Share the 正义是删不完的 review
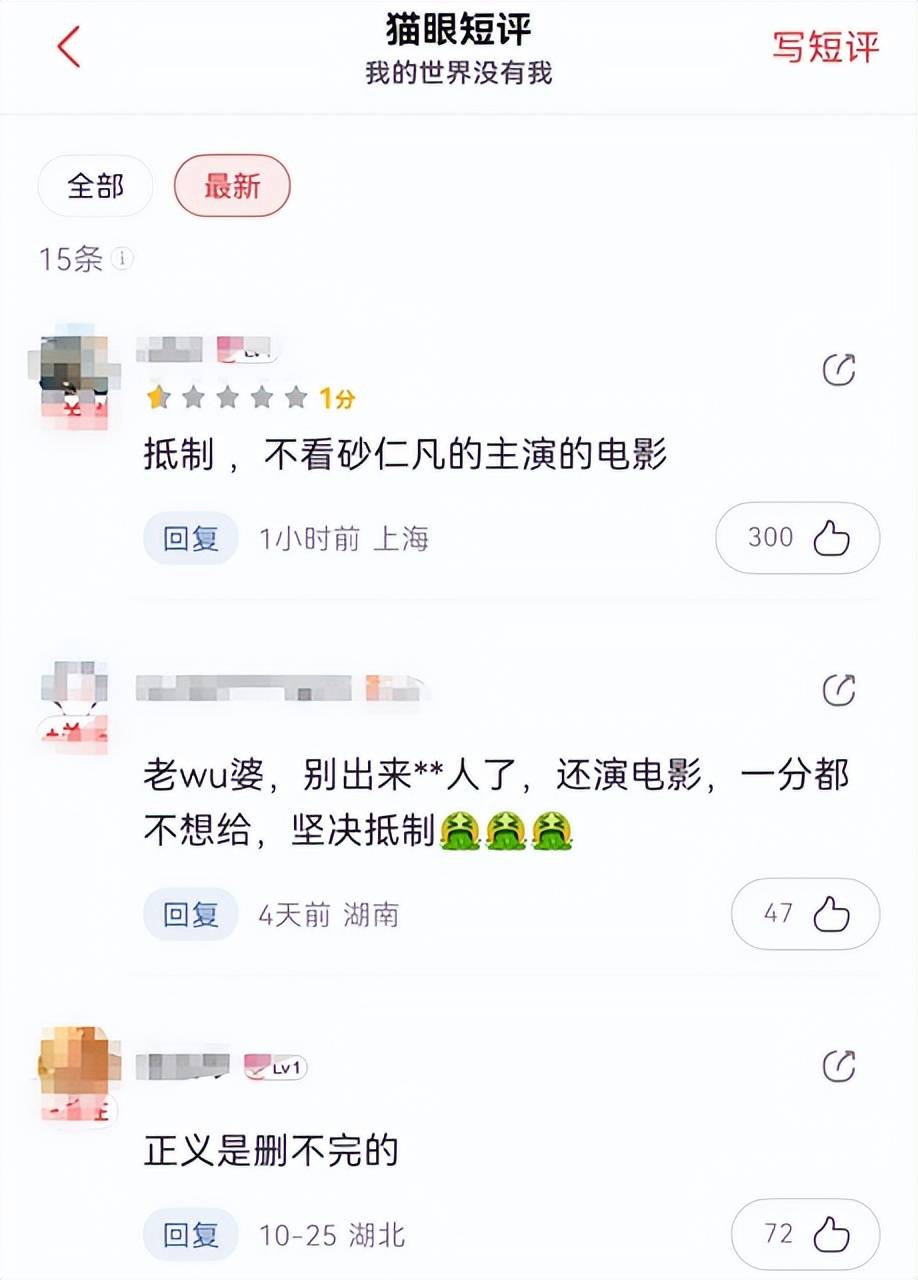Screen dimensions: 918x1280 click(838, 1066)
